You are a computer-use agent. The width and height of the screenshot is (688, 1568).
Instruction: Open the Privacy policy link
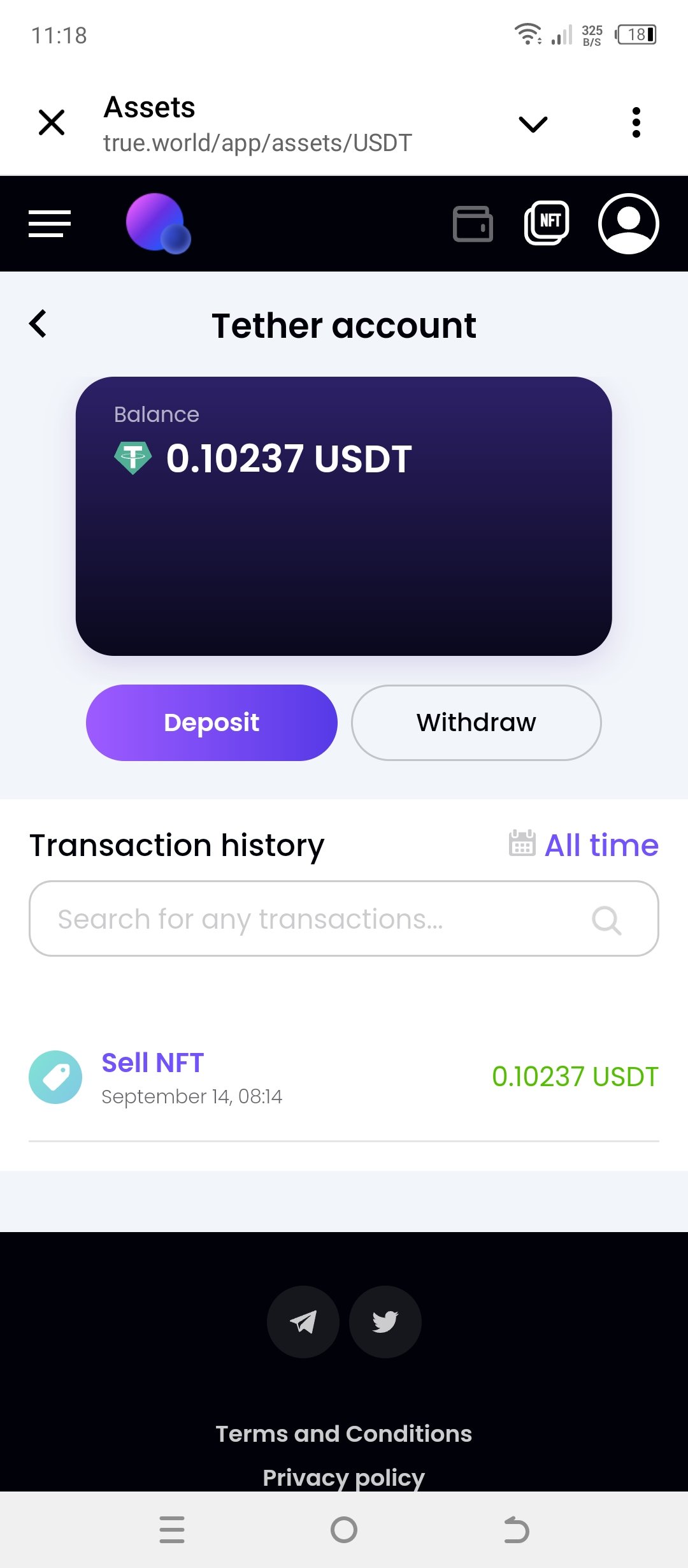coord(344,1477)
